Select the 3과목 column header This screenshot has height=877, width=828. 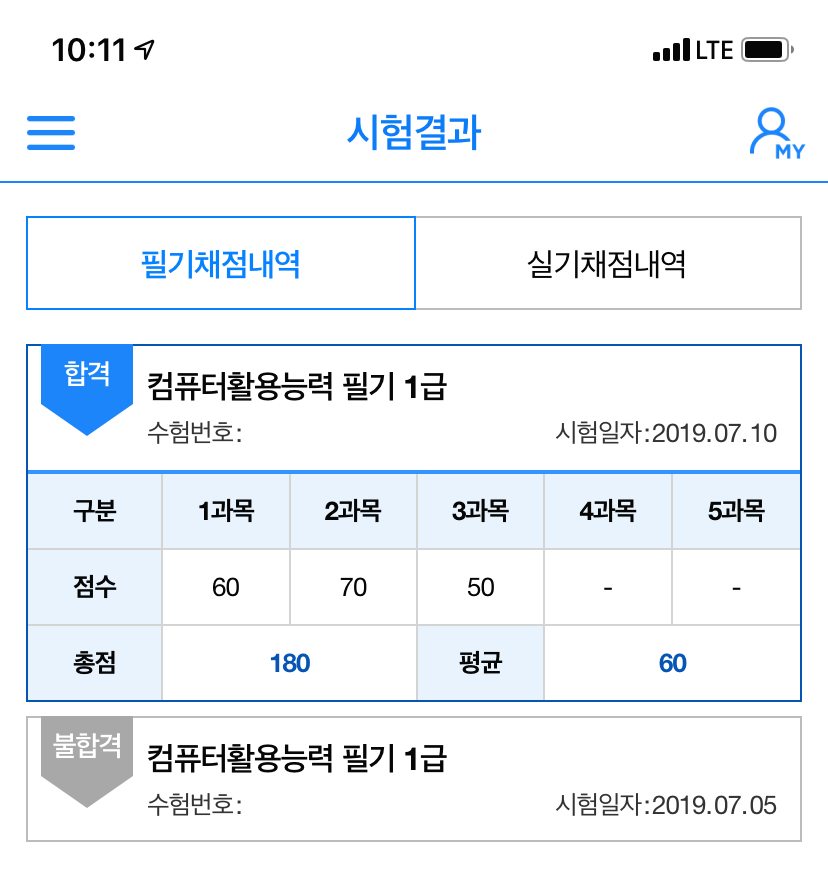pos(480,511)
